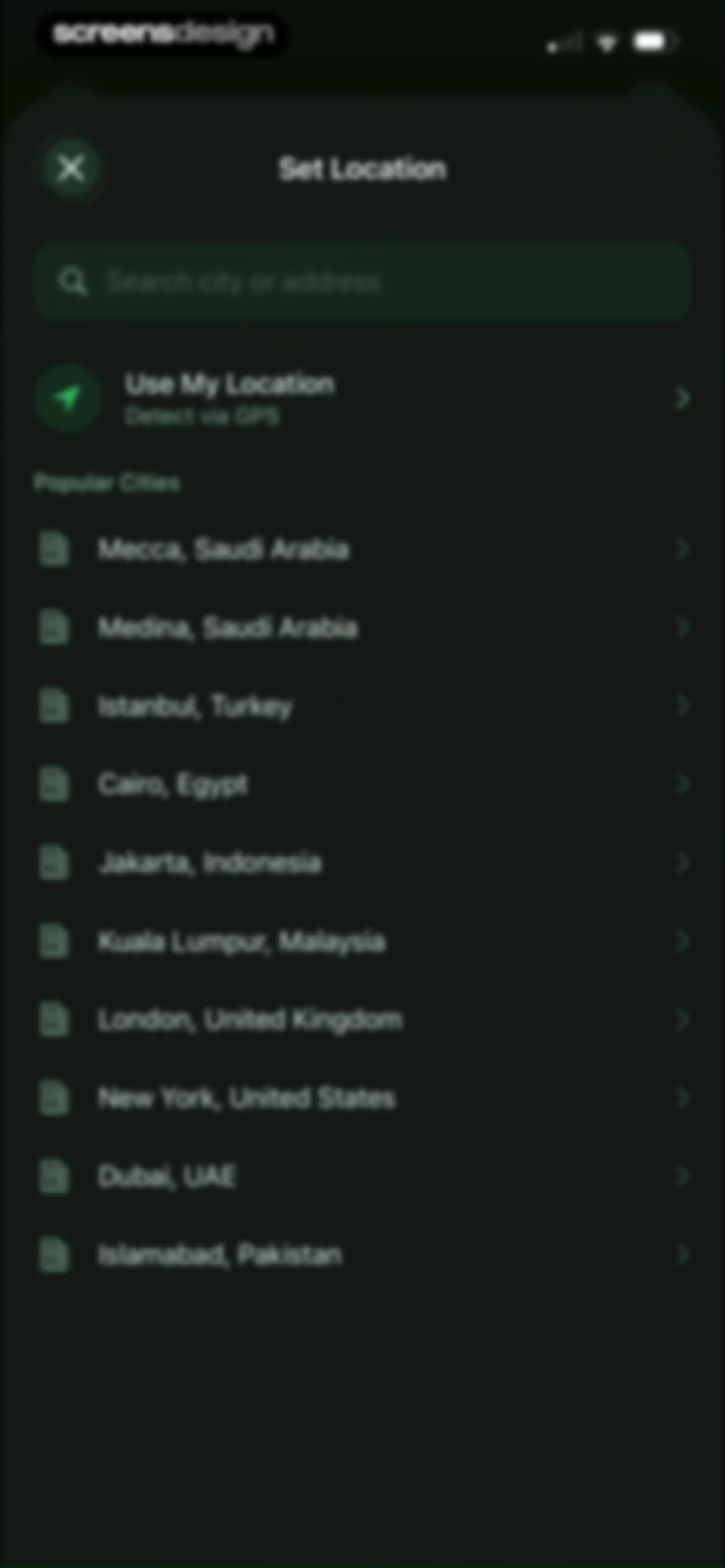
Task: Select Cairo, Egypt
Action: [363, 785]
